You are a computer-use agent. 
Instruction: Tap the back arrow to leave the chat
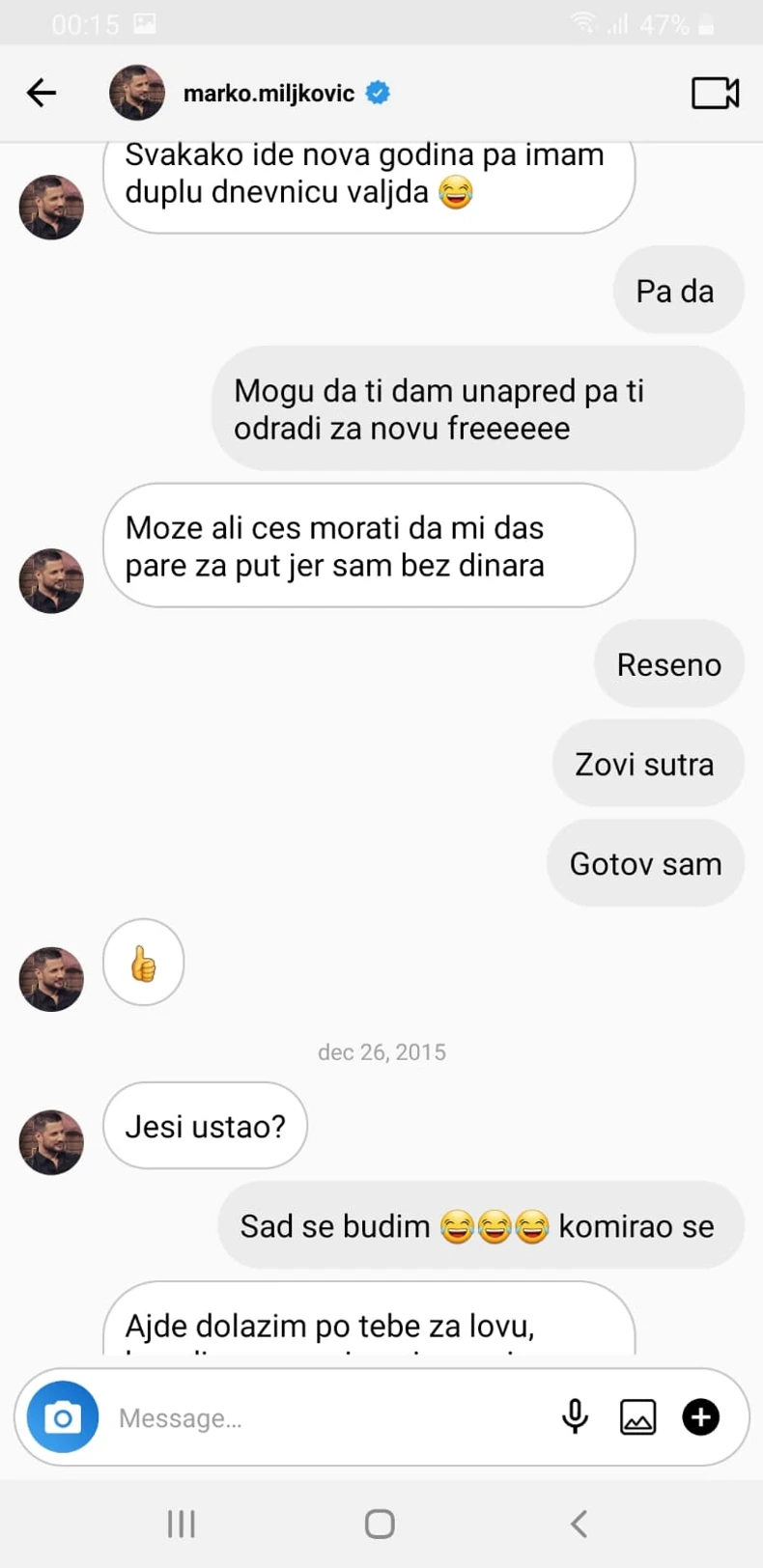coord(41,93)
